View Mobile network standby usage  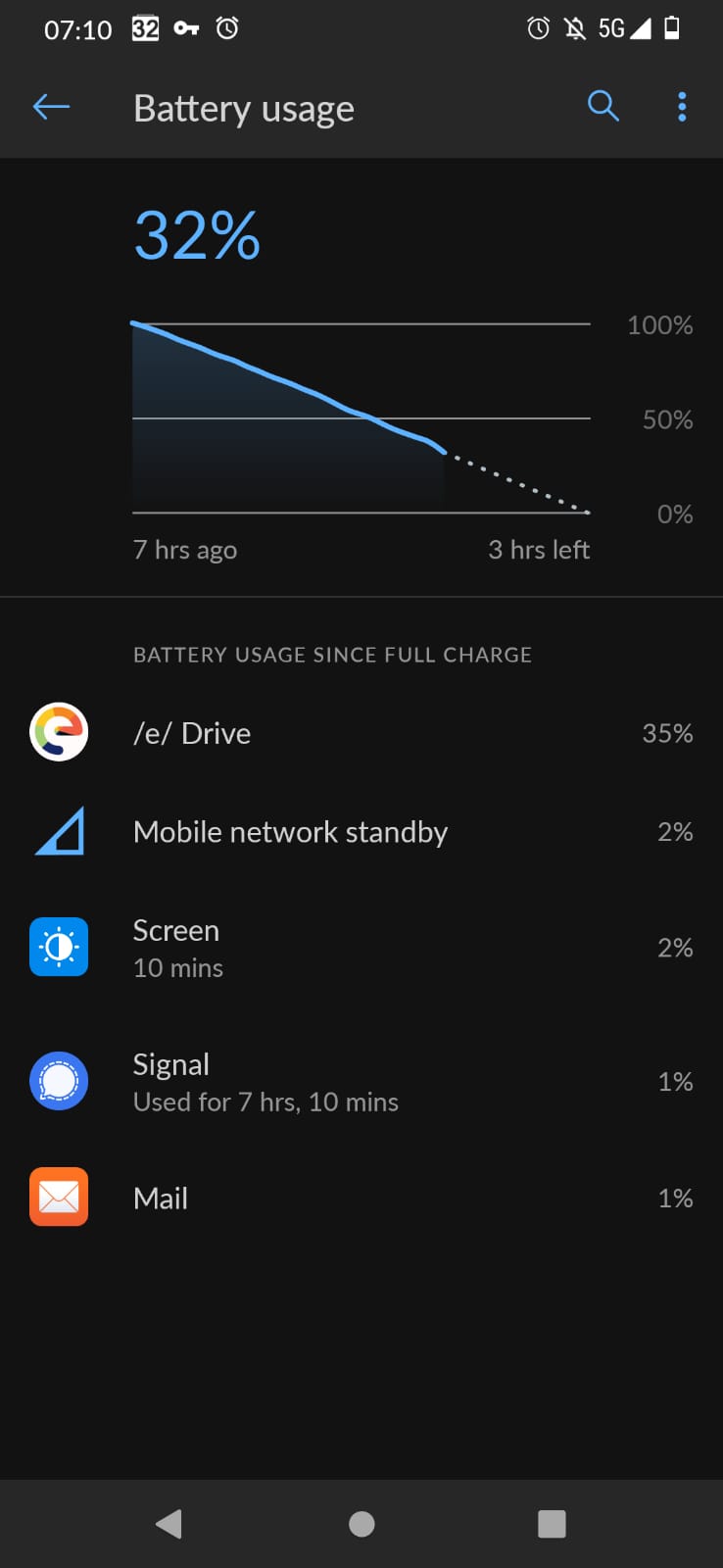click(361, 832)
